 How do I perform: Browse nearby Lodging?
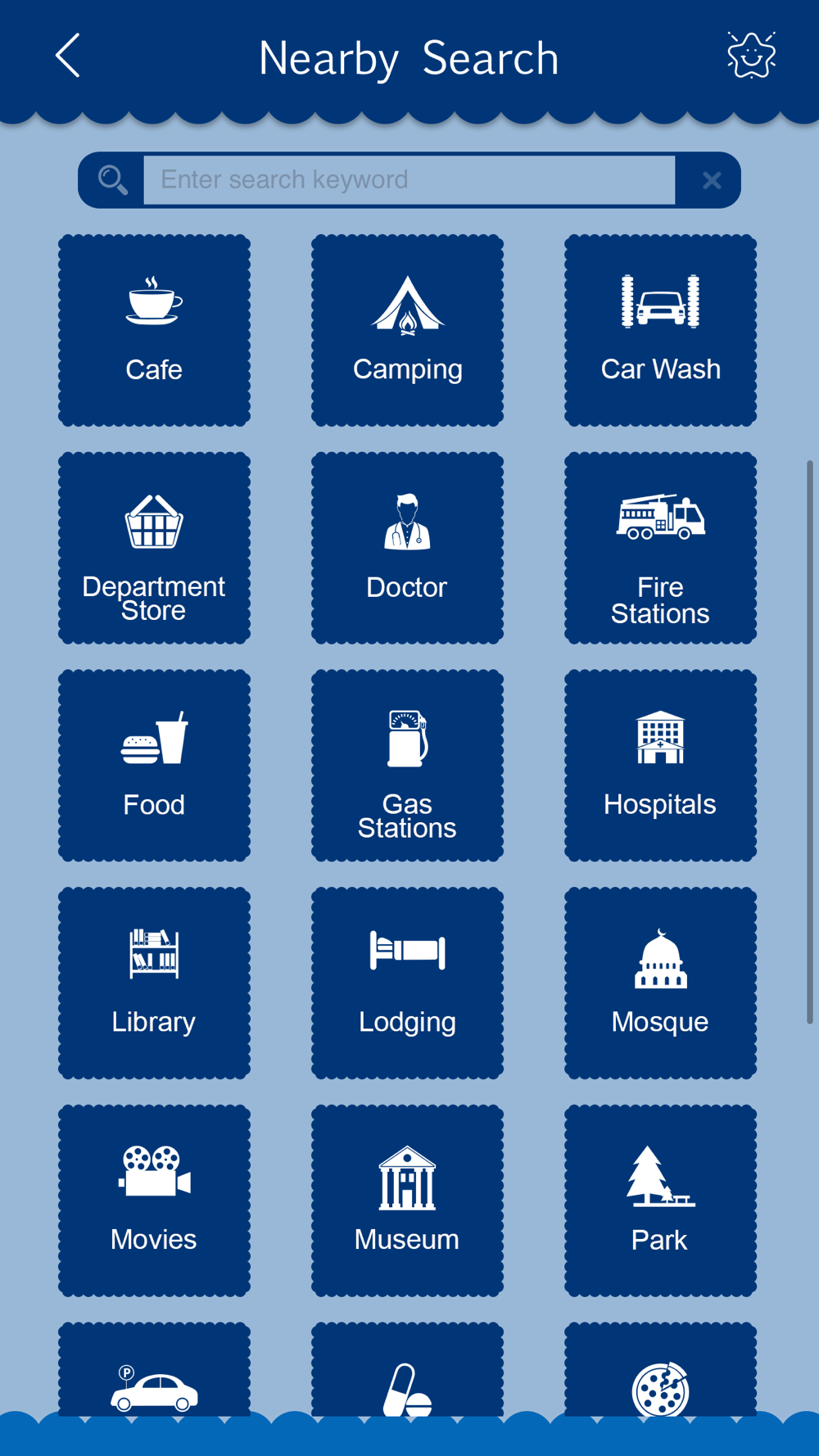click(407, 983)
